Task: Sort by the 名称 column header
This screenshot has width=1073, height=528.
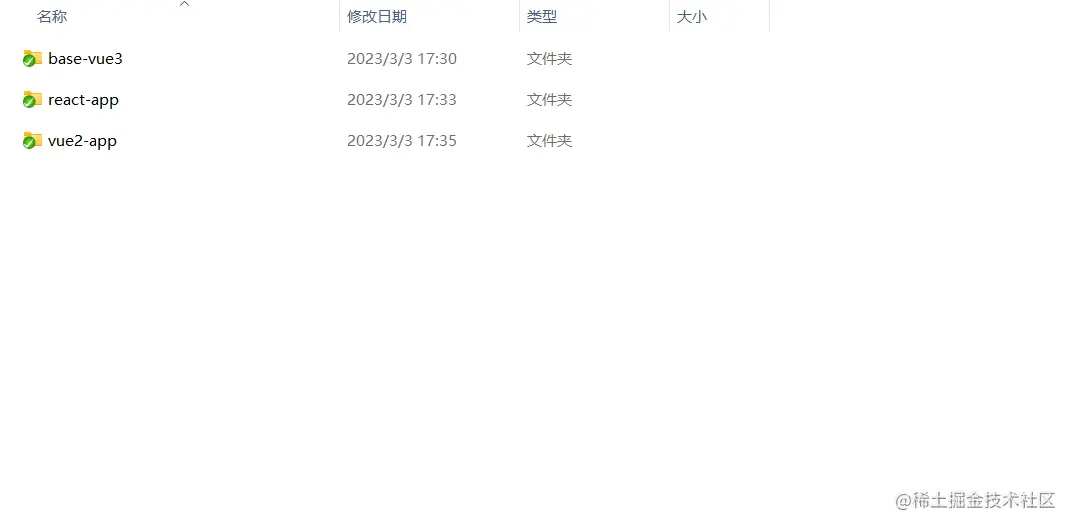Action: pyautogui.click(x=52, y=17)
